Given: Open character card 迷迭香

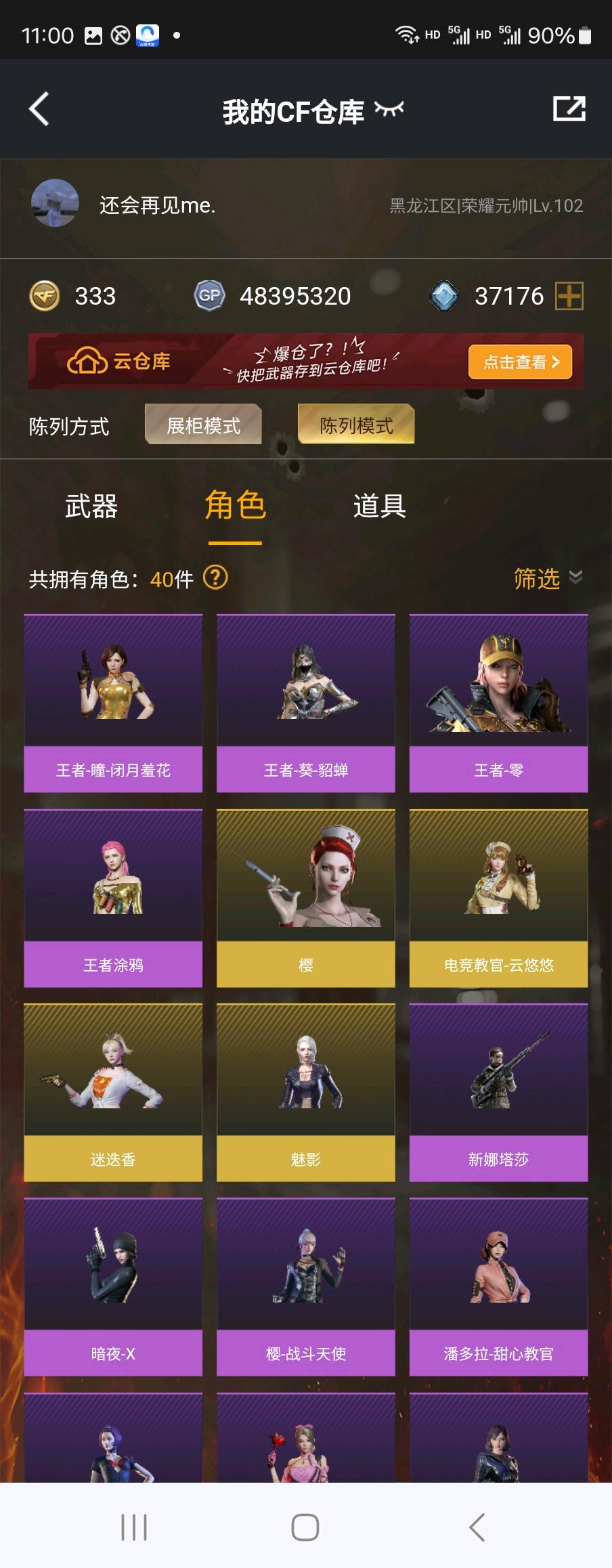Looking at the screenshot, I should [x=113, y=1092].
